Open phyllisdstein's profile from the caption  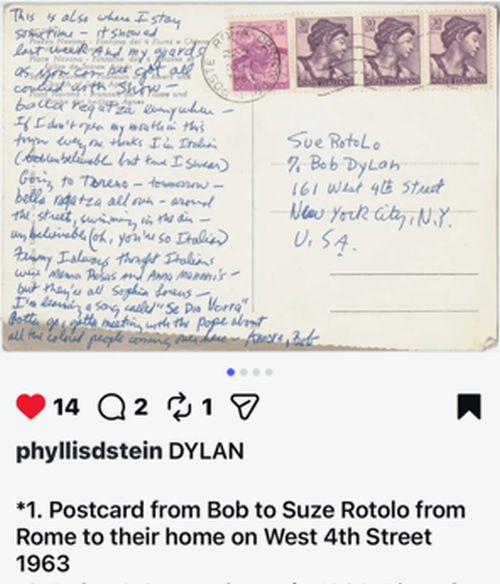point(89,451)
